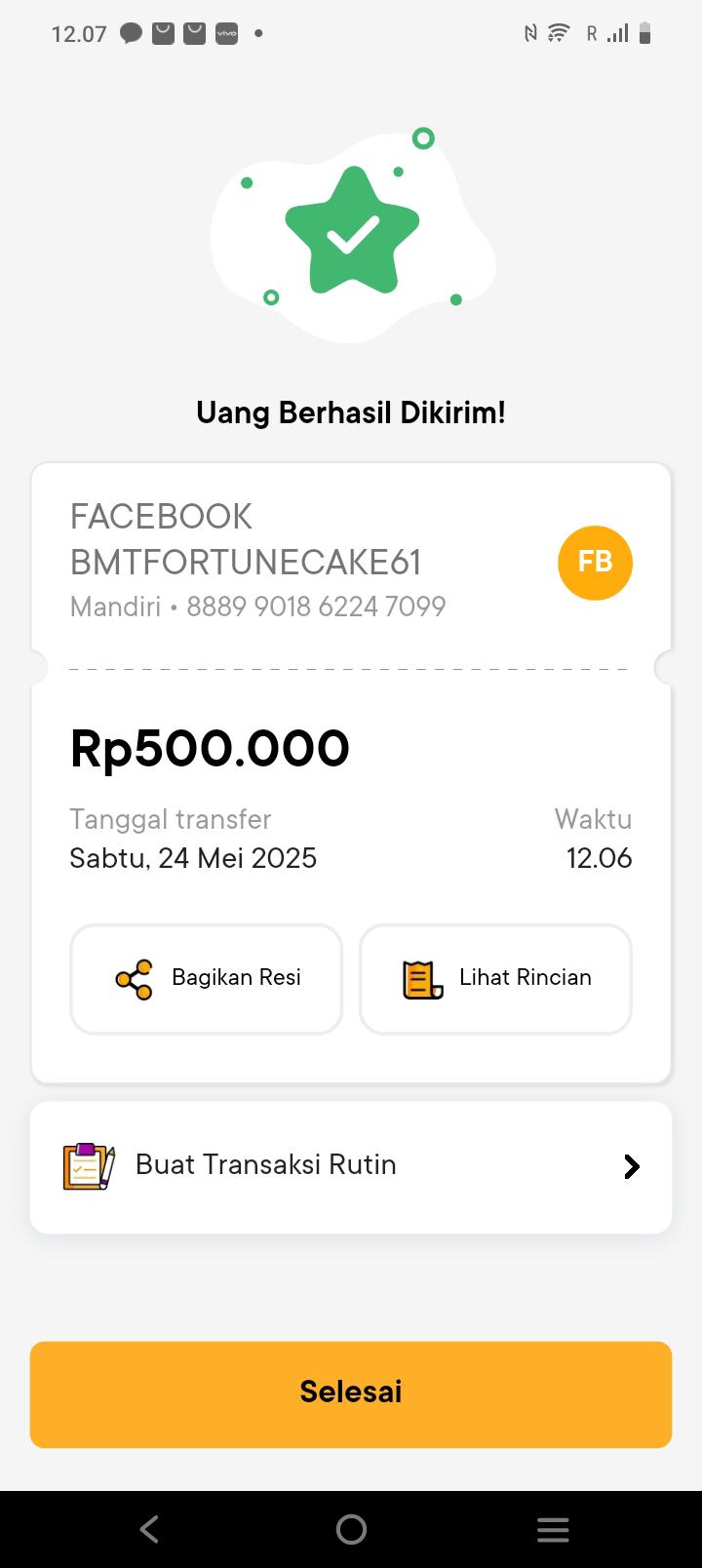The width and height of the screenshot is (702, 1568).
Task: Open Buat Transaksi Rutin
Action: pos(351,1166)
